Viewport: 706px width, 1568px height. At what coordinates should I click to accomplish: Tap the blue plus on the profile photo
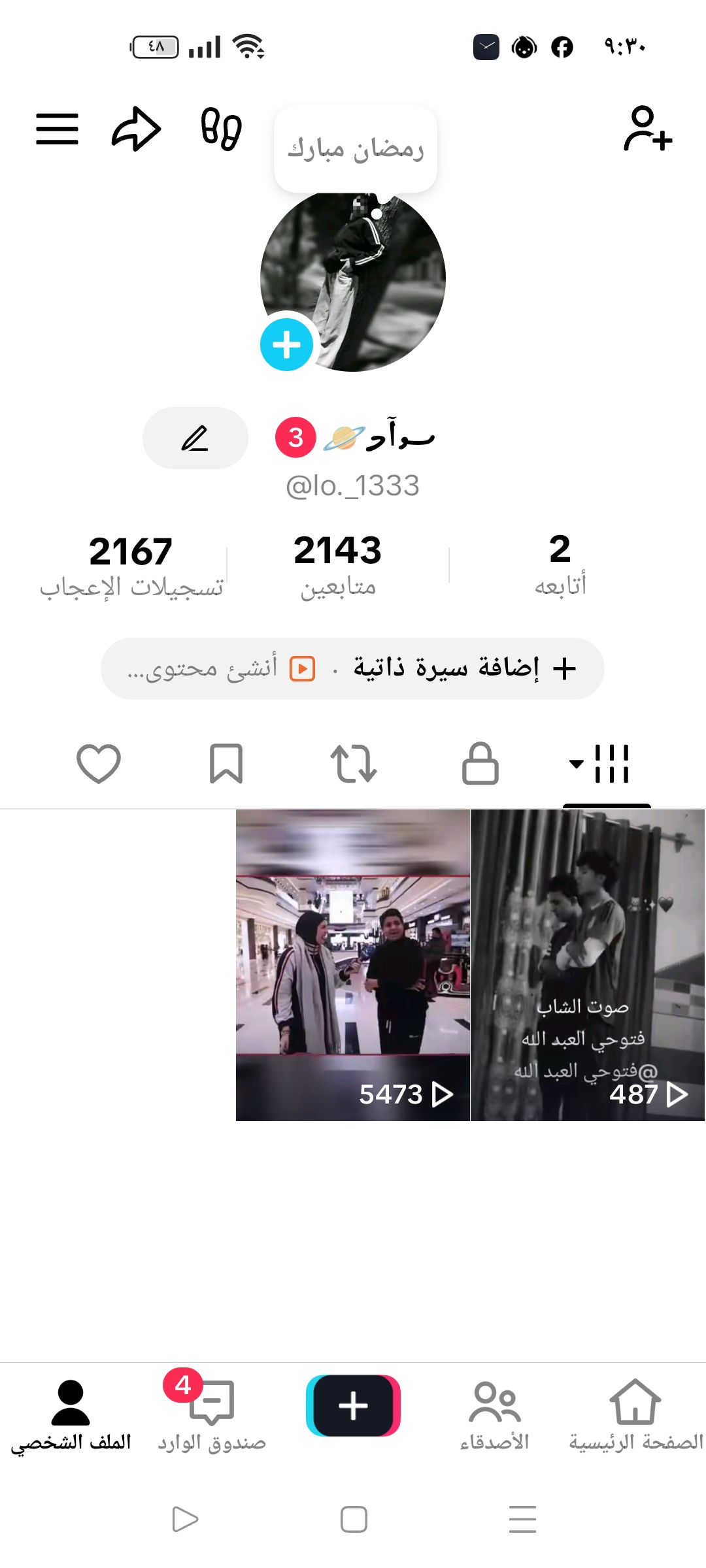click(x=286, y=344)
